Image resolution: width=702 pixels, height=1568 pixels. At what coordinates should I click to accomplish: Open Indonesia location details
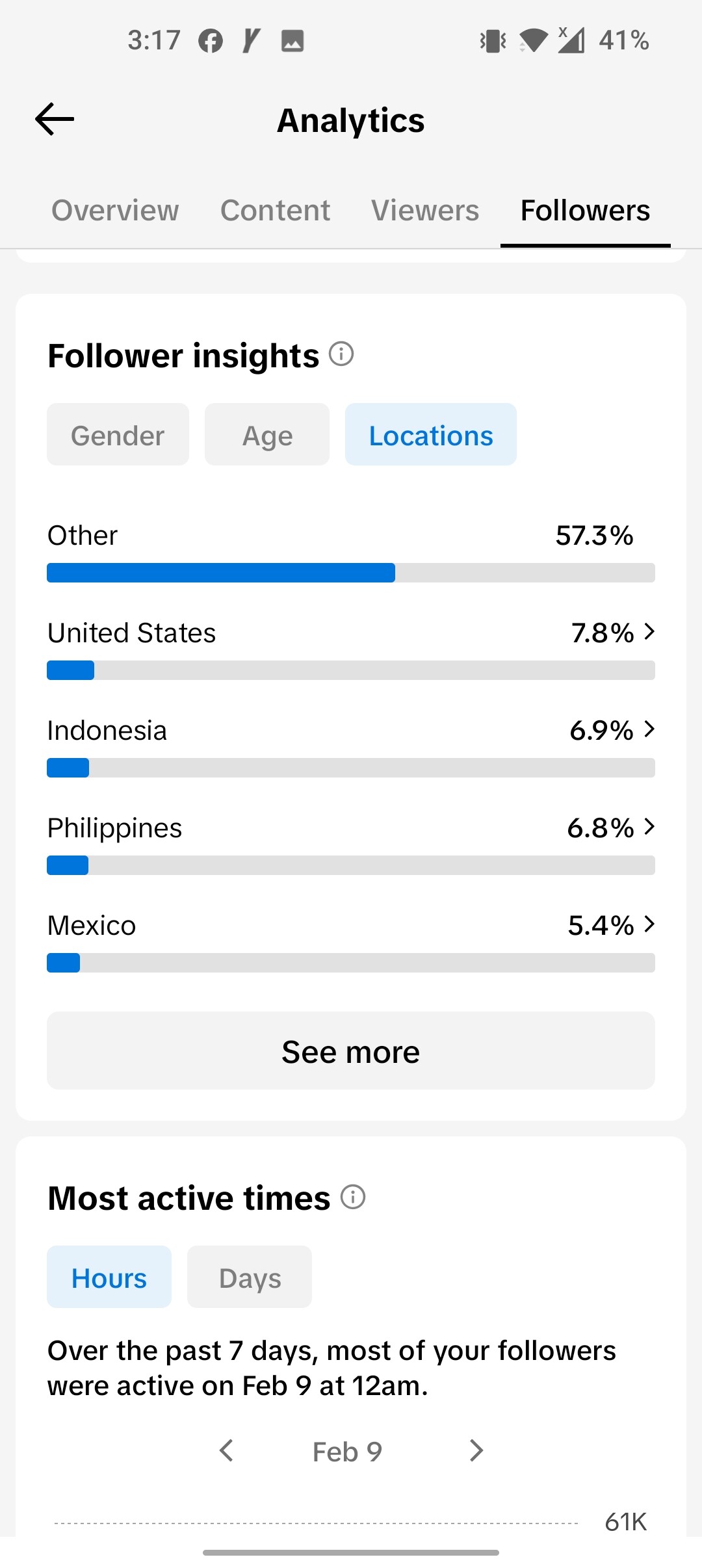(351, 746)
